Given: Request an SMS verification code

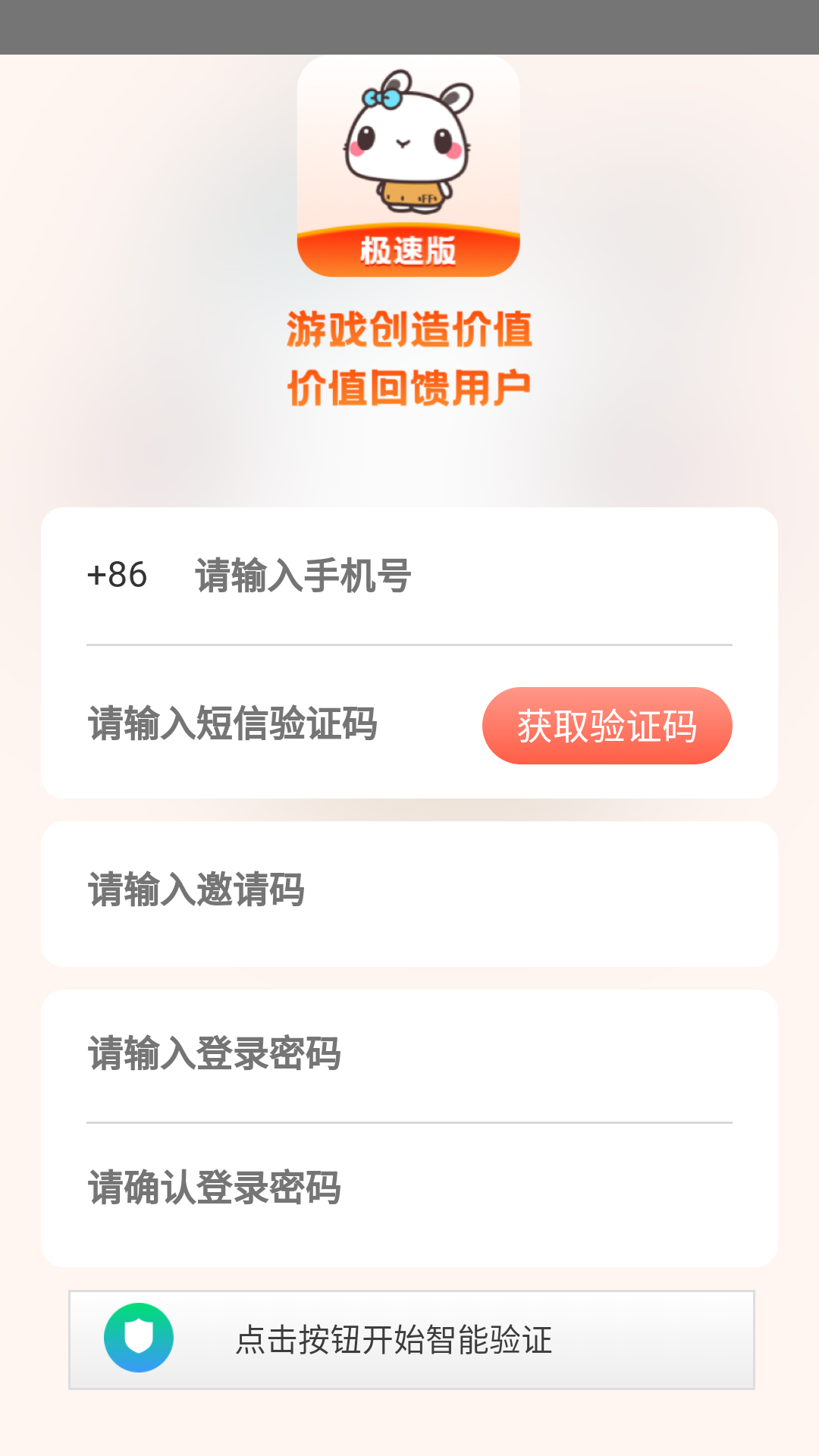Looking at the screenshot, I should coord(607,726).
